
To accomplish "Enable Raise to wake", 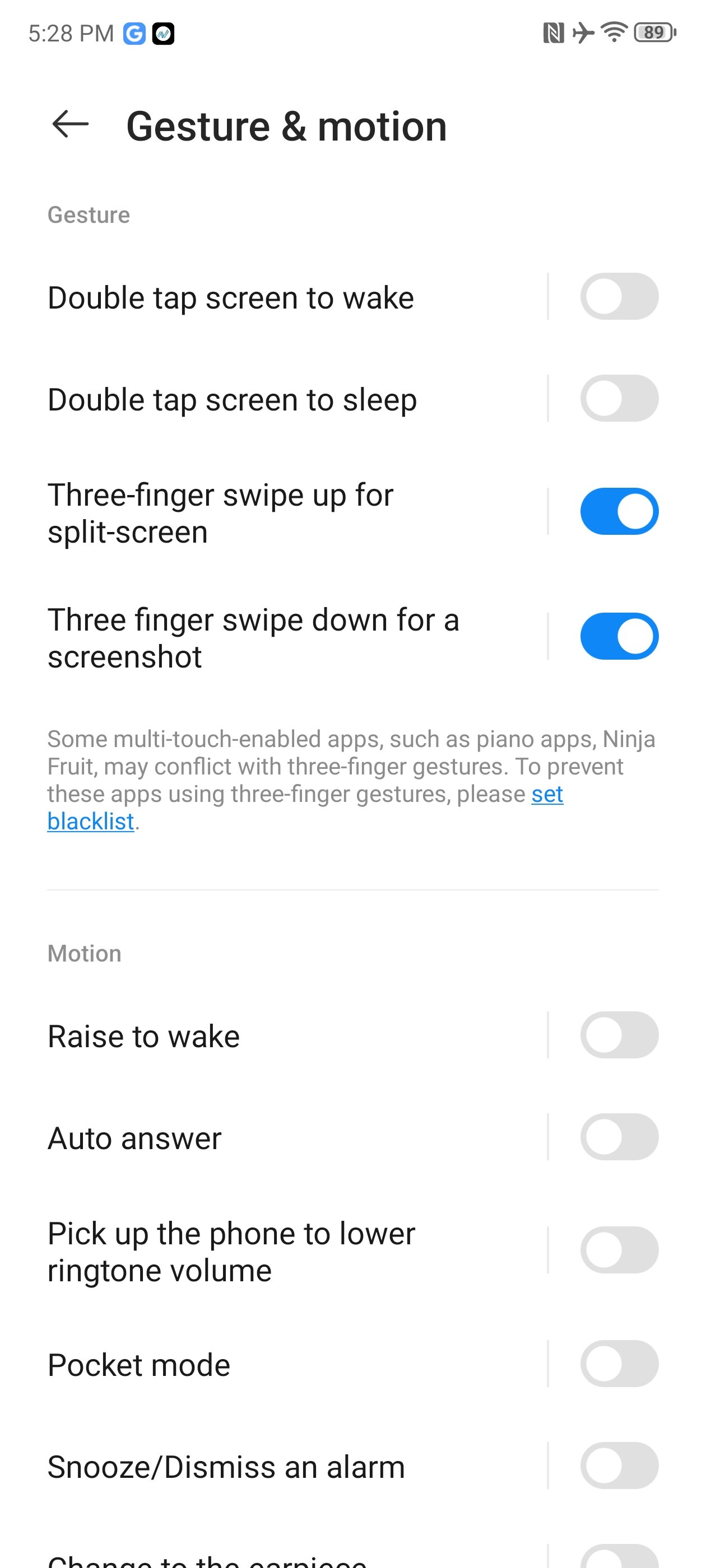I will coord(619,1035).
